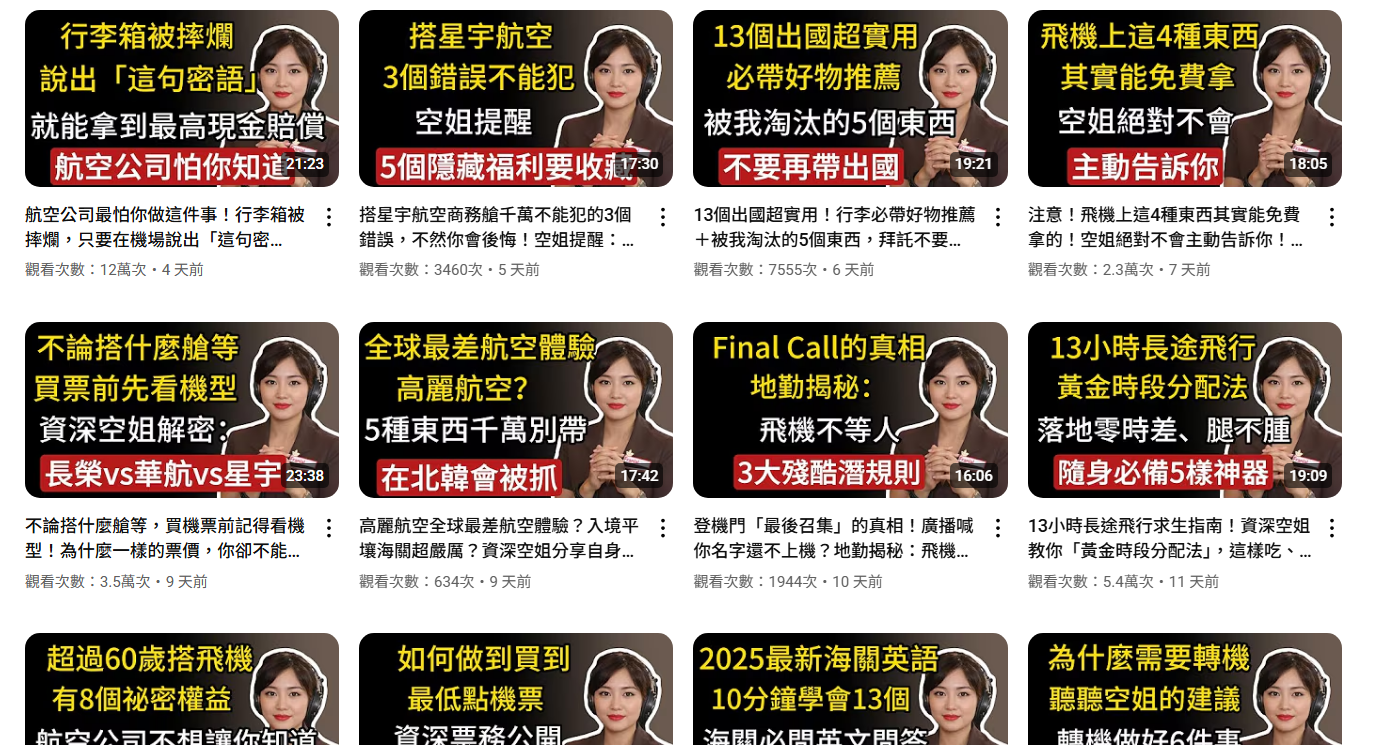Viewport: 1376px width, 745px height.
Task: Open more options for 登機門「最後召集」video
Action: pos(997,528)
